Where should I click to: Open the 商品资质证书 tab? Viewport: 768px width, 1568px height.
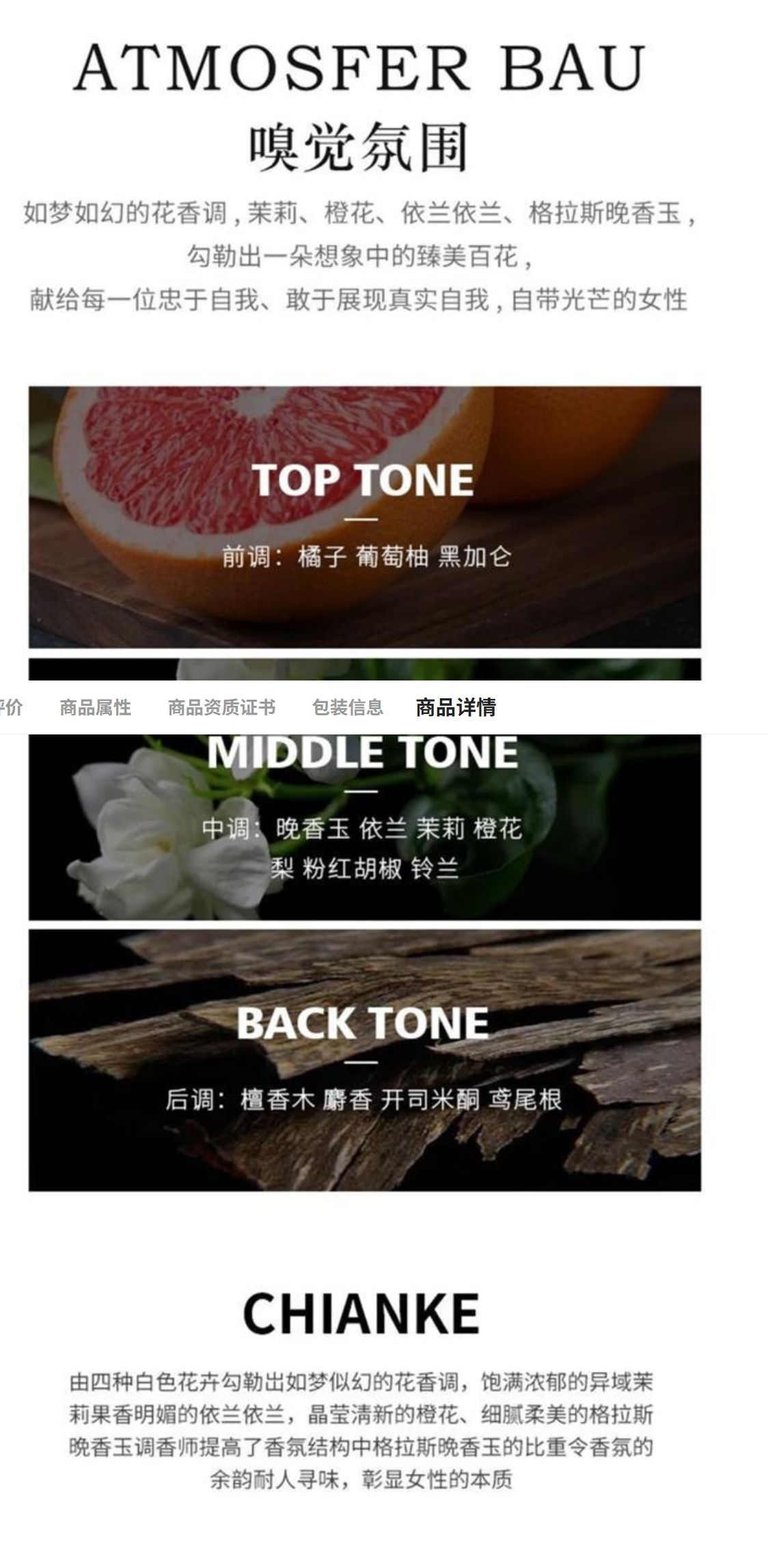[x=221, y=707]
